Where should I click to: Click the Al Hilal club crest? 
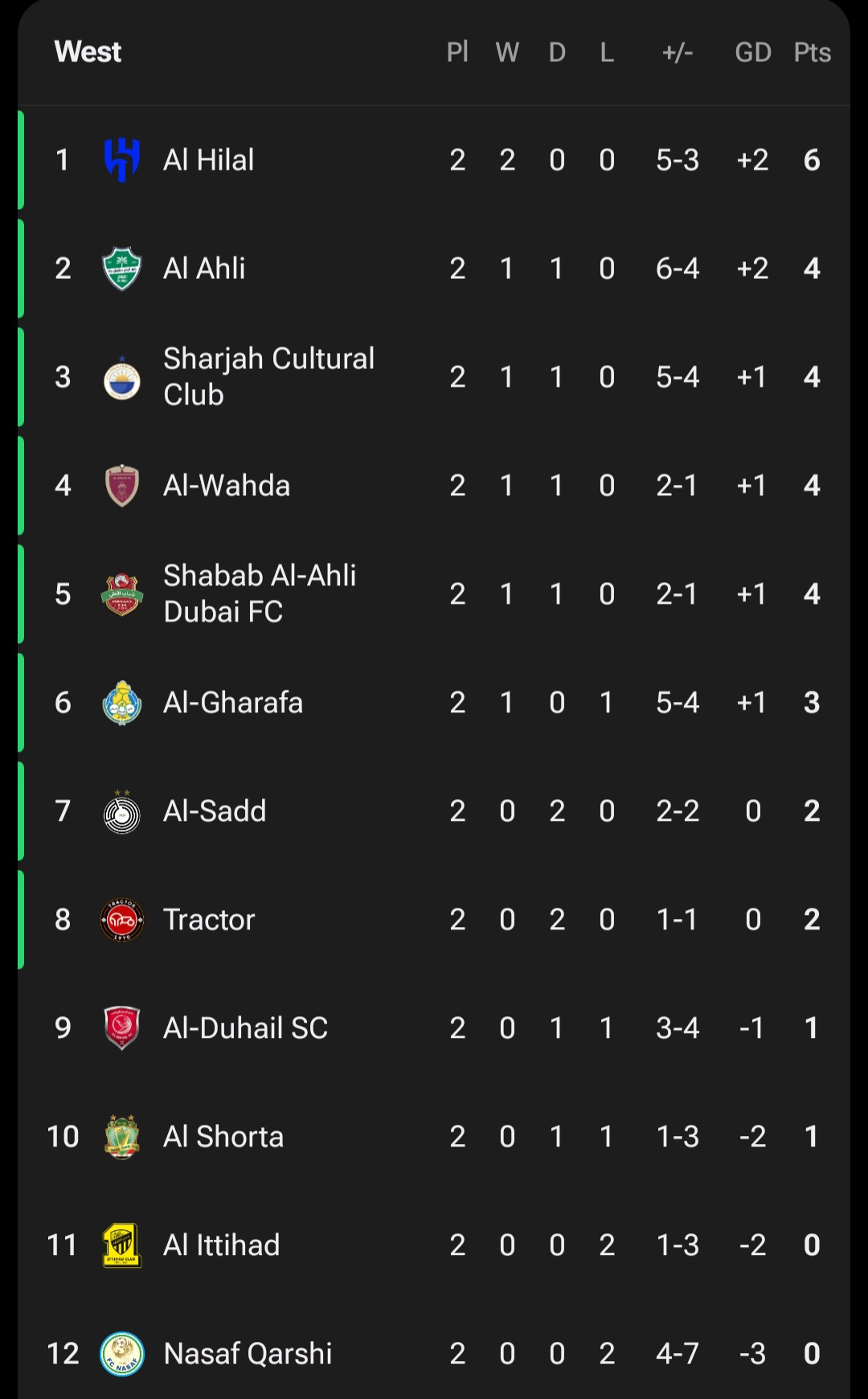pyautogui.click(x=122, y=159)
